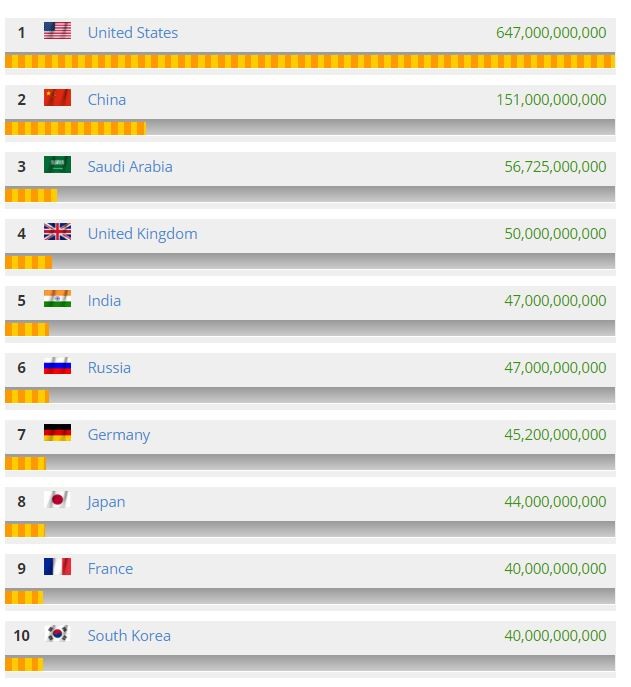Select the France link
This screenshot has height=687, width=631.
tap(110, 569)
